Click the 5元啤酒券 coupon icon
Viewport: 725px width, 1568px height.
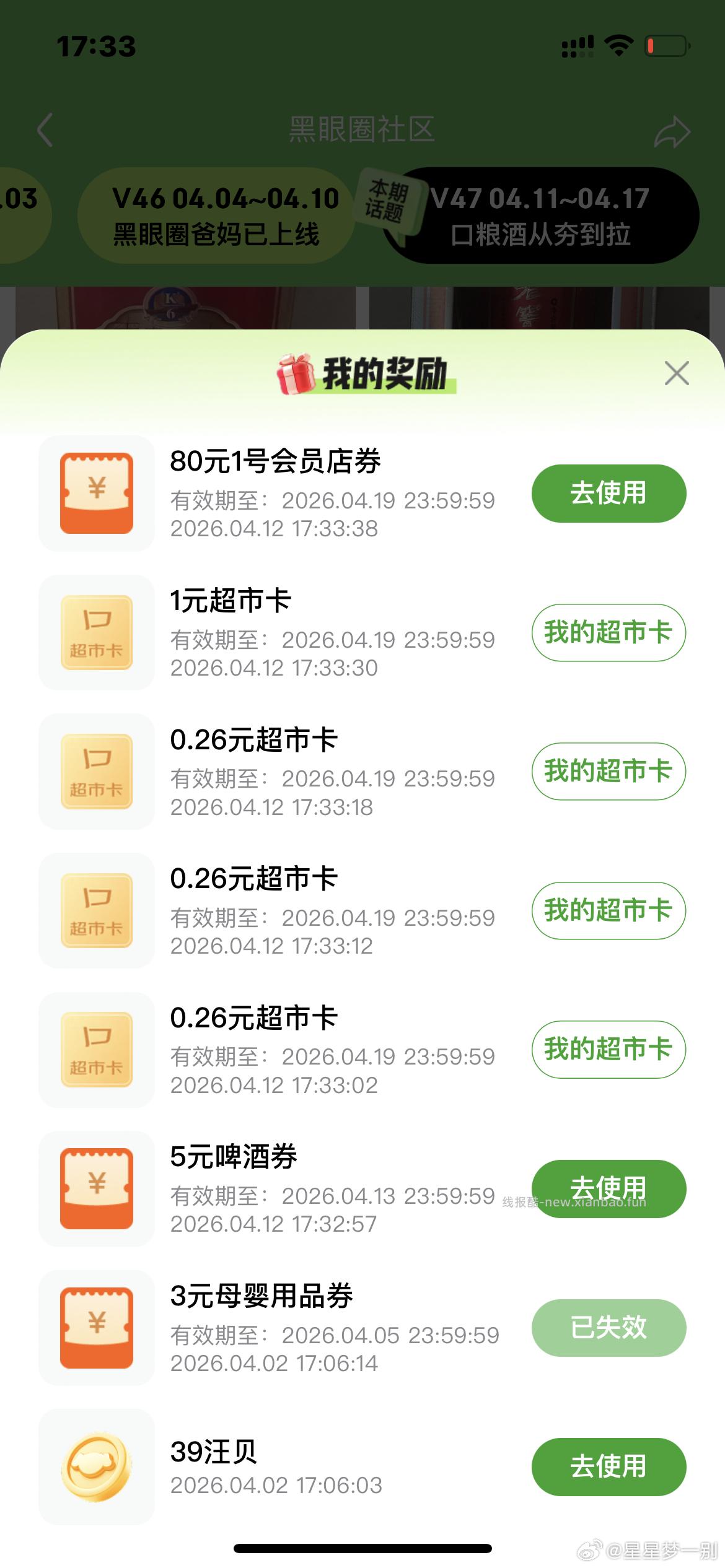click(x=96, y=1189)
